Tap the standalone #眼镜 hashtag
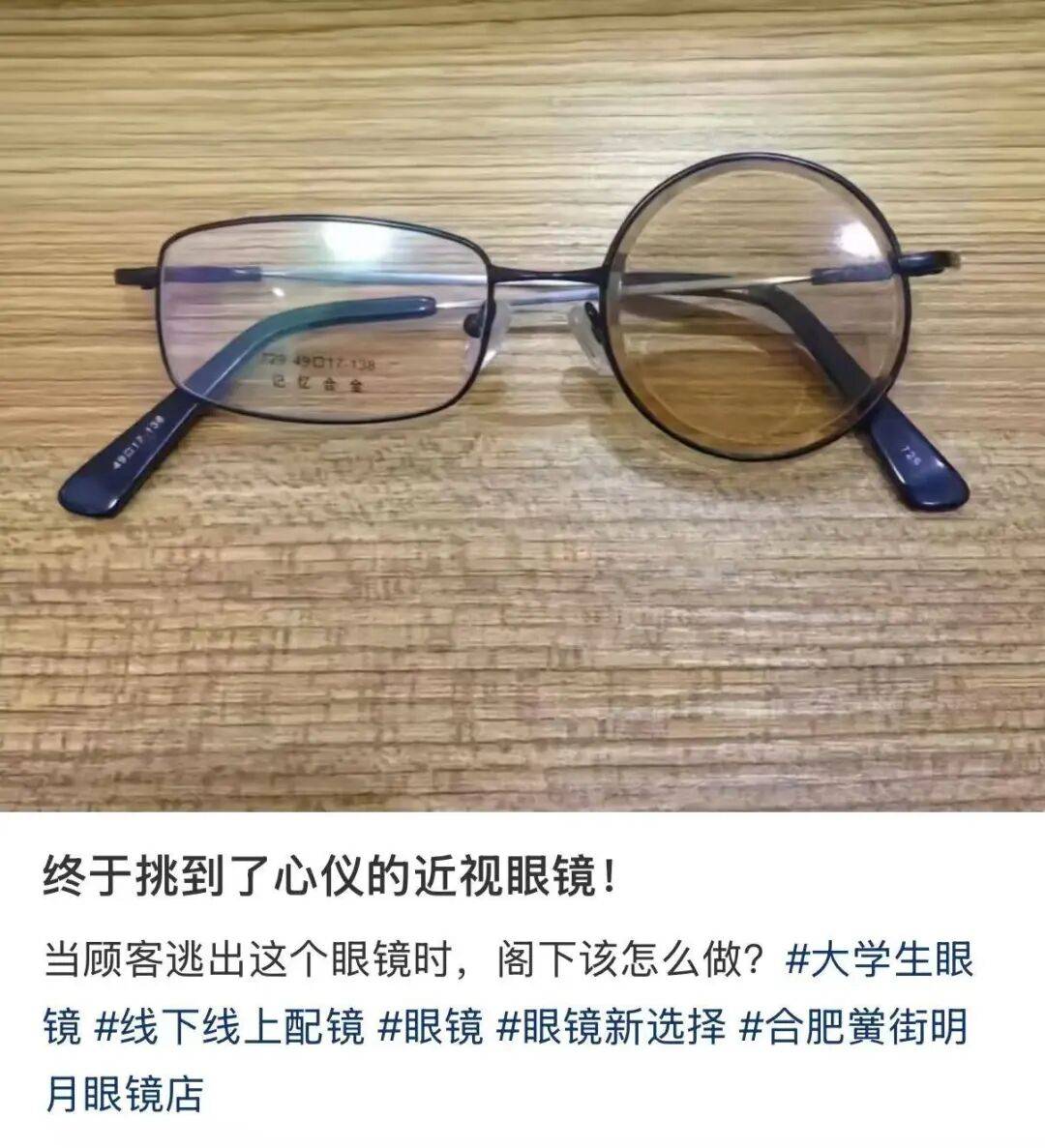 click(430, 1026)
